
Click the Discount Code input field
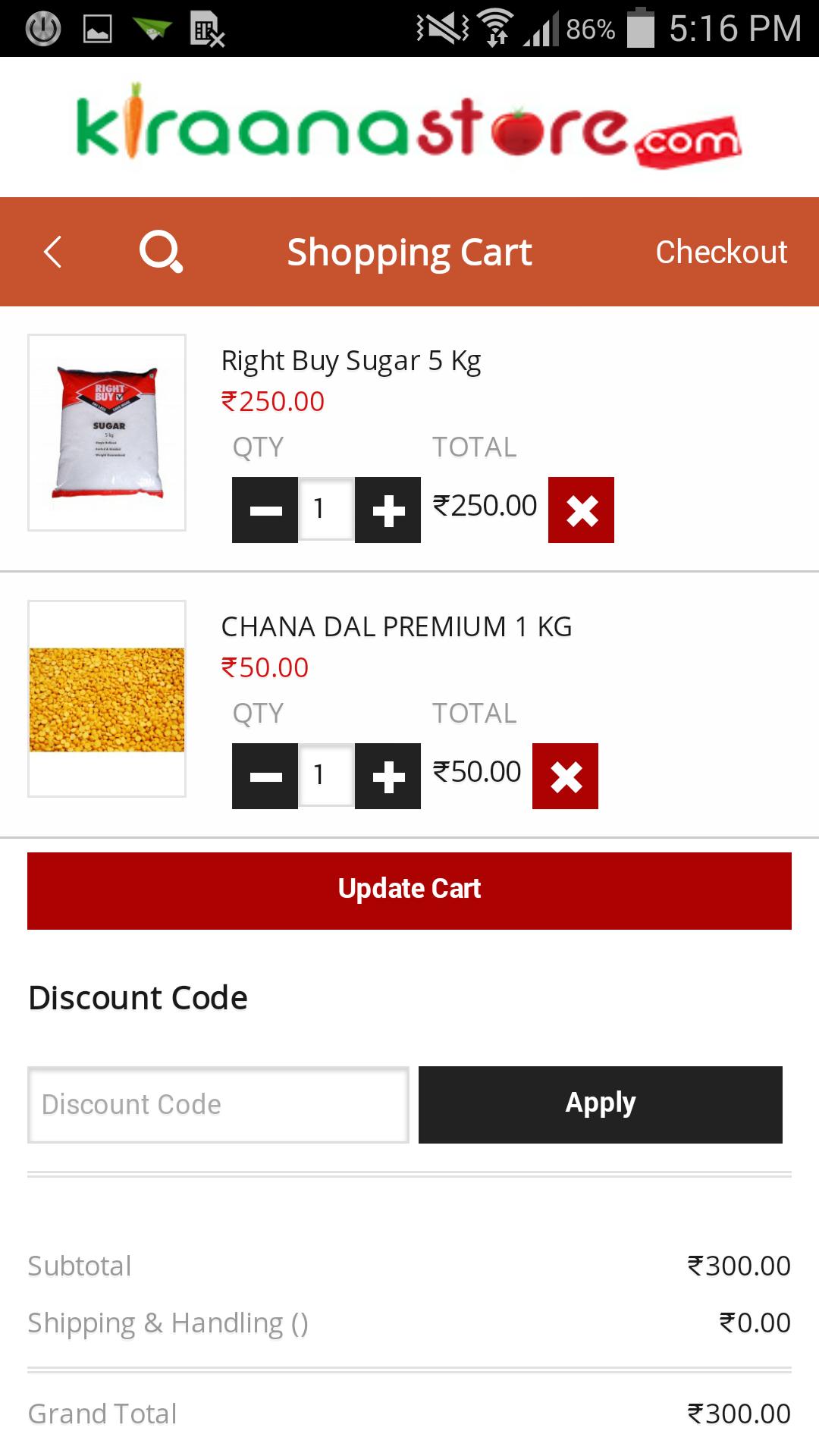pos(218,1104)
